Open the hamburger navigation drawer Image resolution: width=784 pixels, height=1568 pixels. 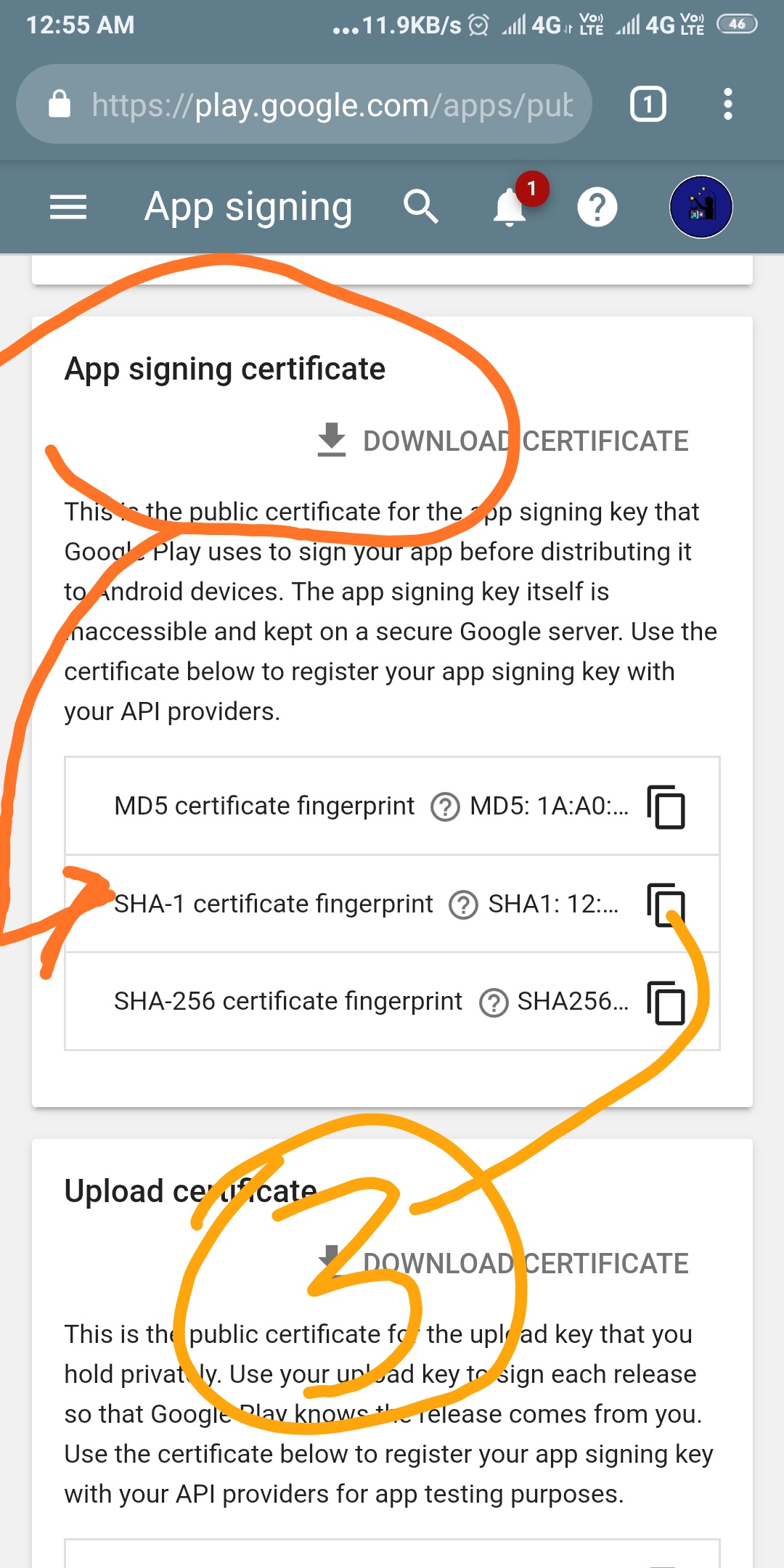68,208
